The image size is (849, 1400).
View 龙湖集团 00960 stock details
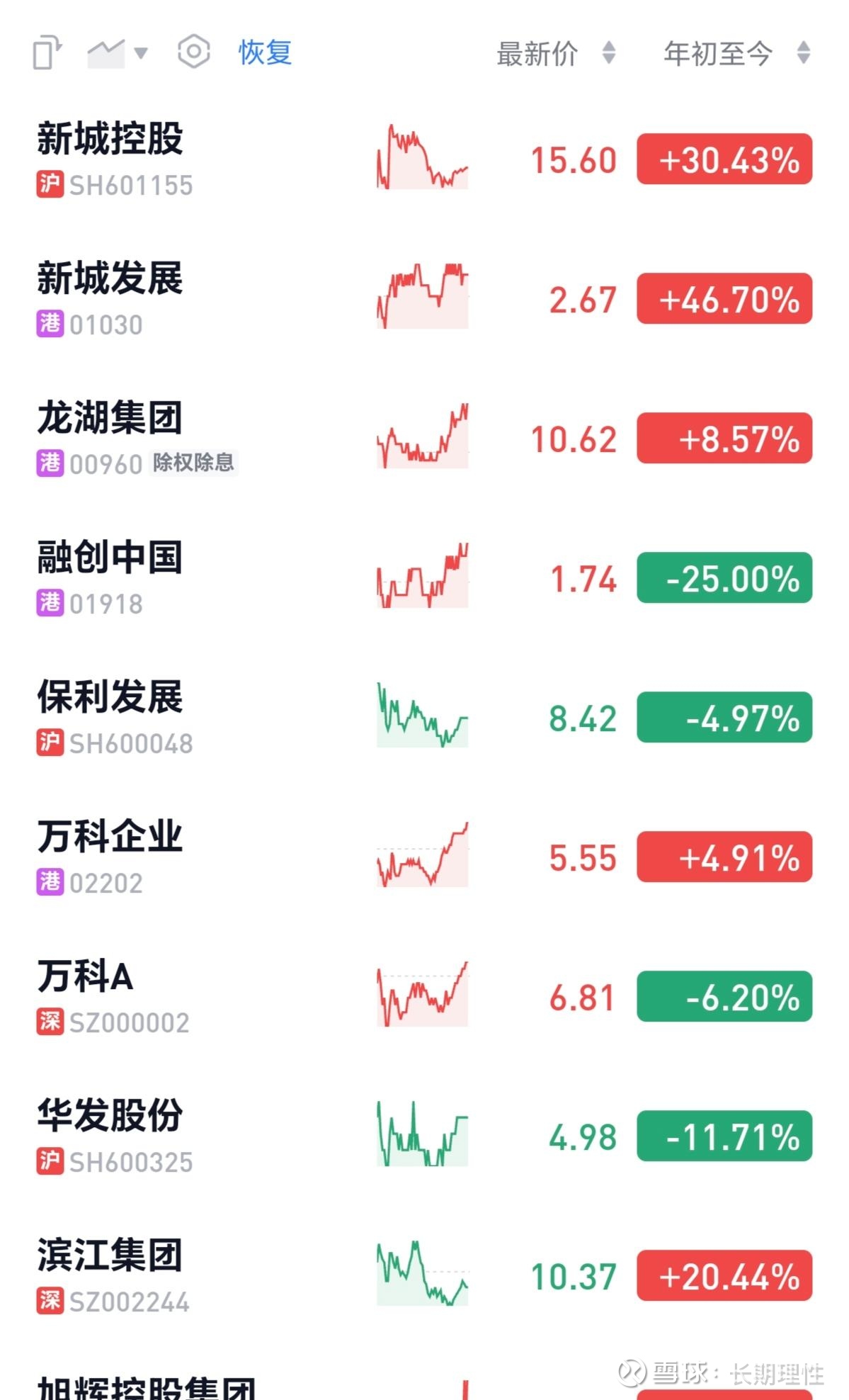425,438
